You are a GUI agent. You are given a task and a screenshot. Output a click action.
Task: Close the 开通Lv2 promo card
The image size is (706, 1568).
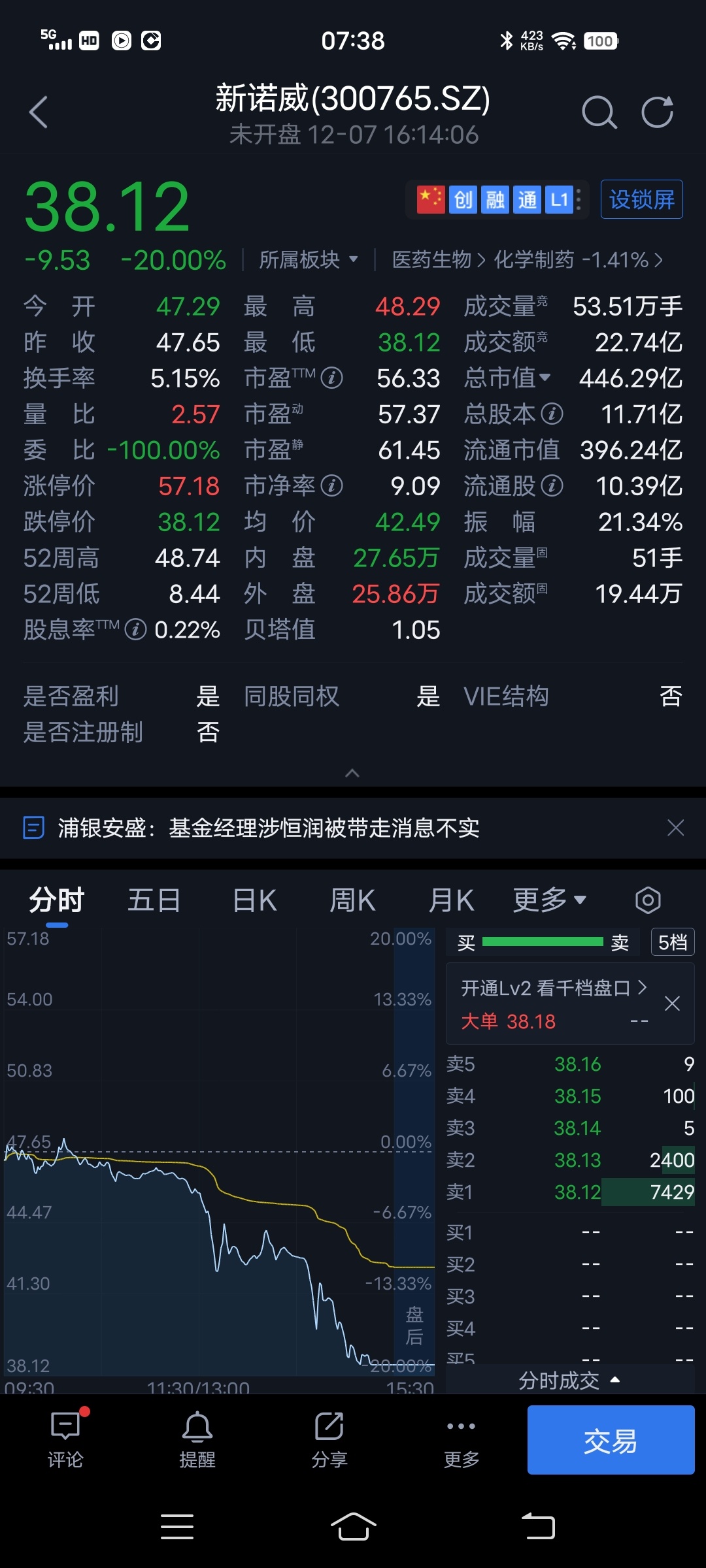tap(672, 1004)
